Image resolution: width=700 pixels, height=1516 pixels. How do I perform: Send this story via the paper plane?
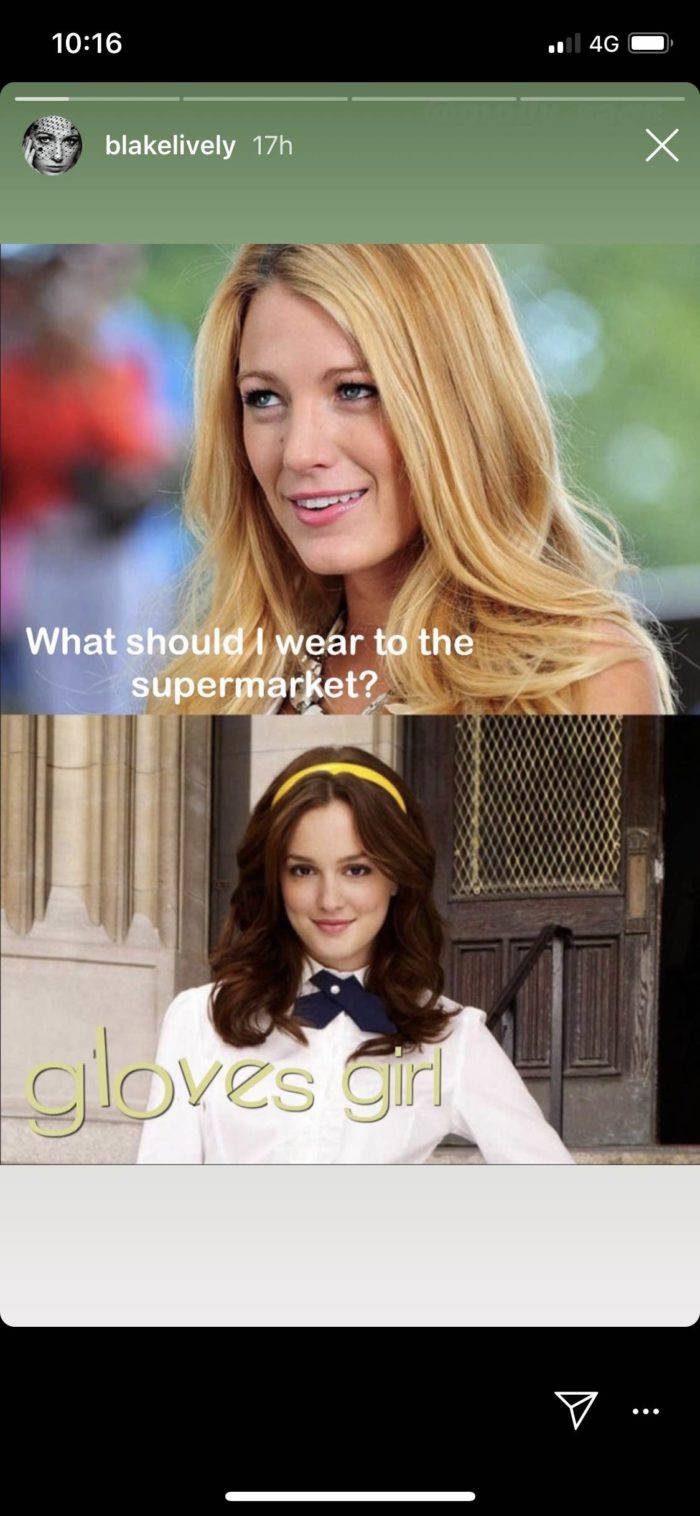click(x=576, y=1409)
